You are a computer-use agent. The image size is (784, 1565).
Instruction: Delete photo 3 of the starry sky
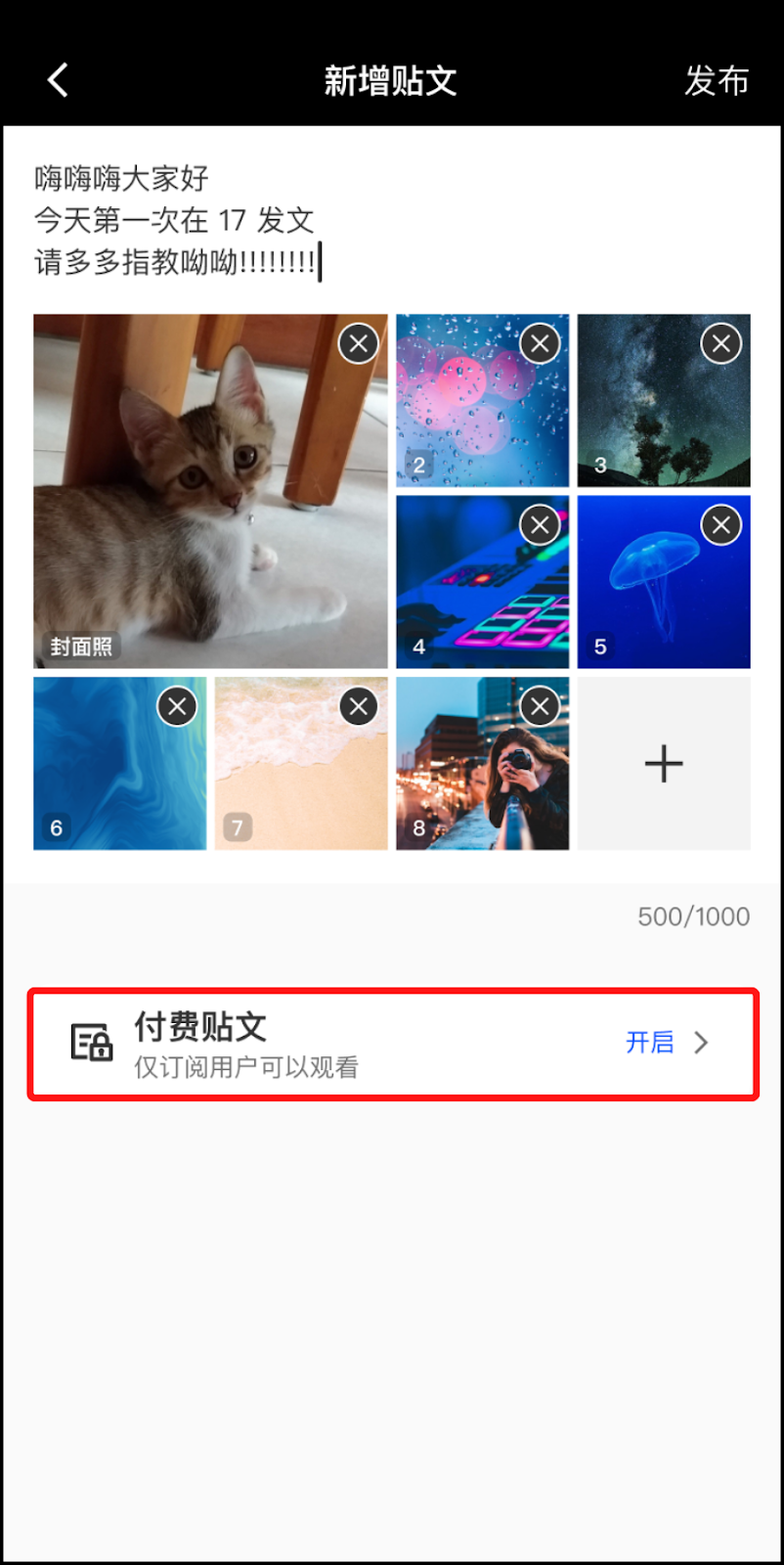(721, 343)
